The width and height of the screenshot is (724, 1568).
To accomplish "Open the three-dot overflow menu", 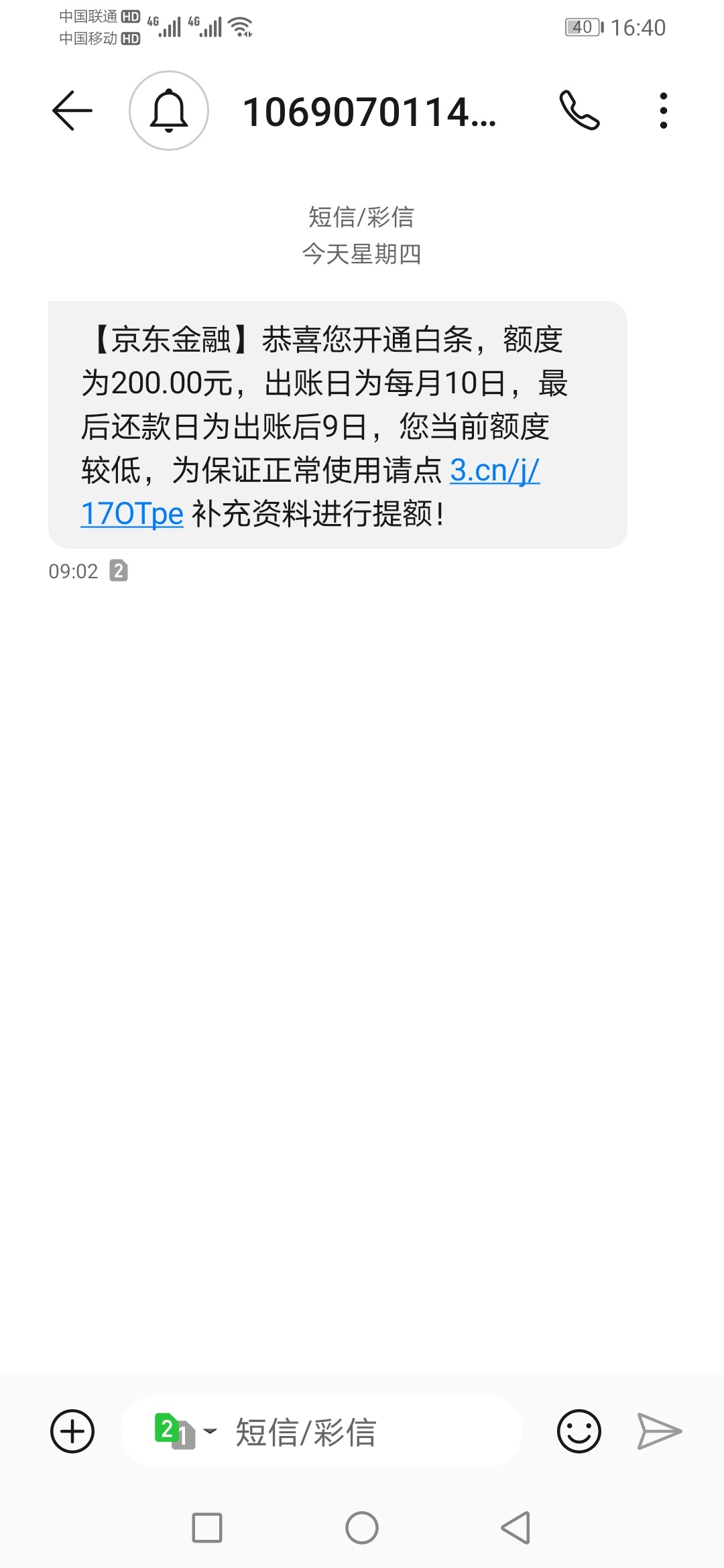I will [x=664, y=111].
